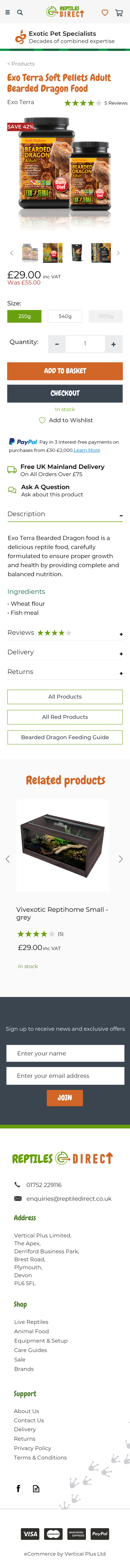Open the Privacy Policy link
This screenshot has height=1568, width=130.
point(32,1448)
